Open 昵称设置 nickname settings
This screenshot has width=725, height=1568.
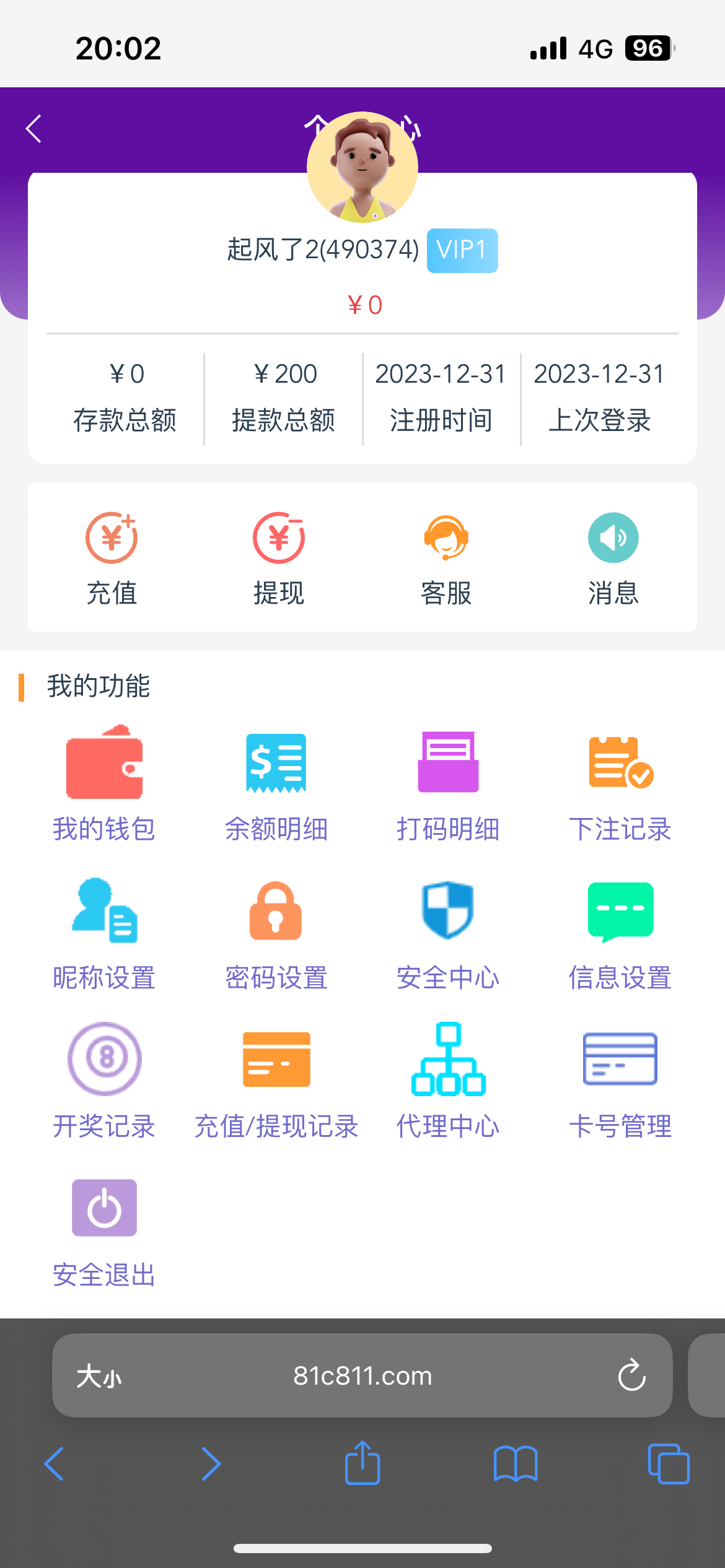click(x=104, y=932)
